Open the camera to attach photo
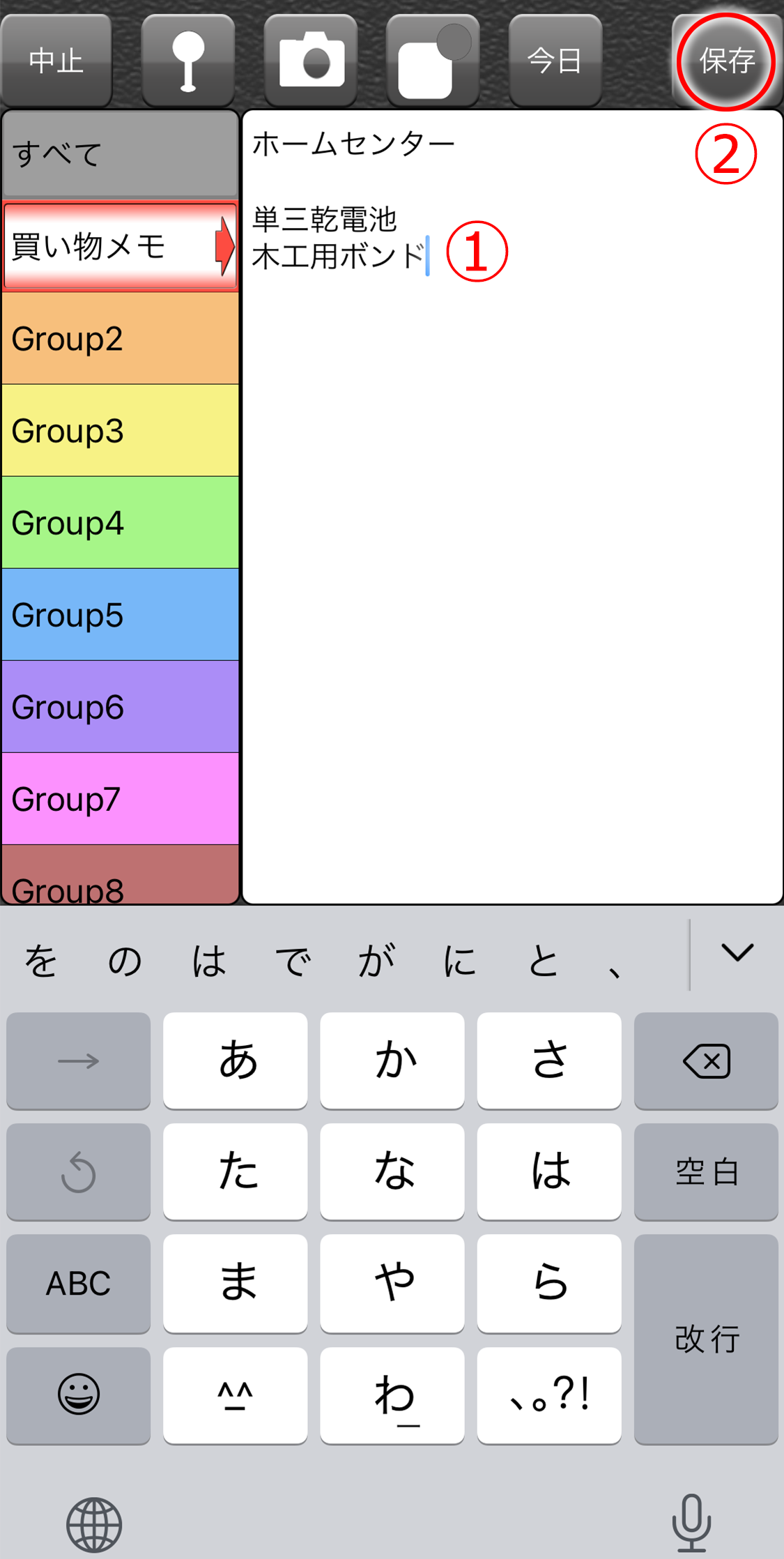Viewport: 784px width, 1559px height. coord(311,61)
